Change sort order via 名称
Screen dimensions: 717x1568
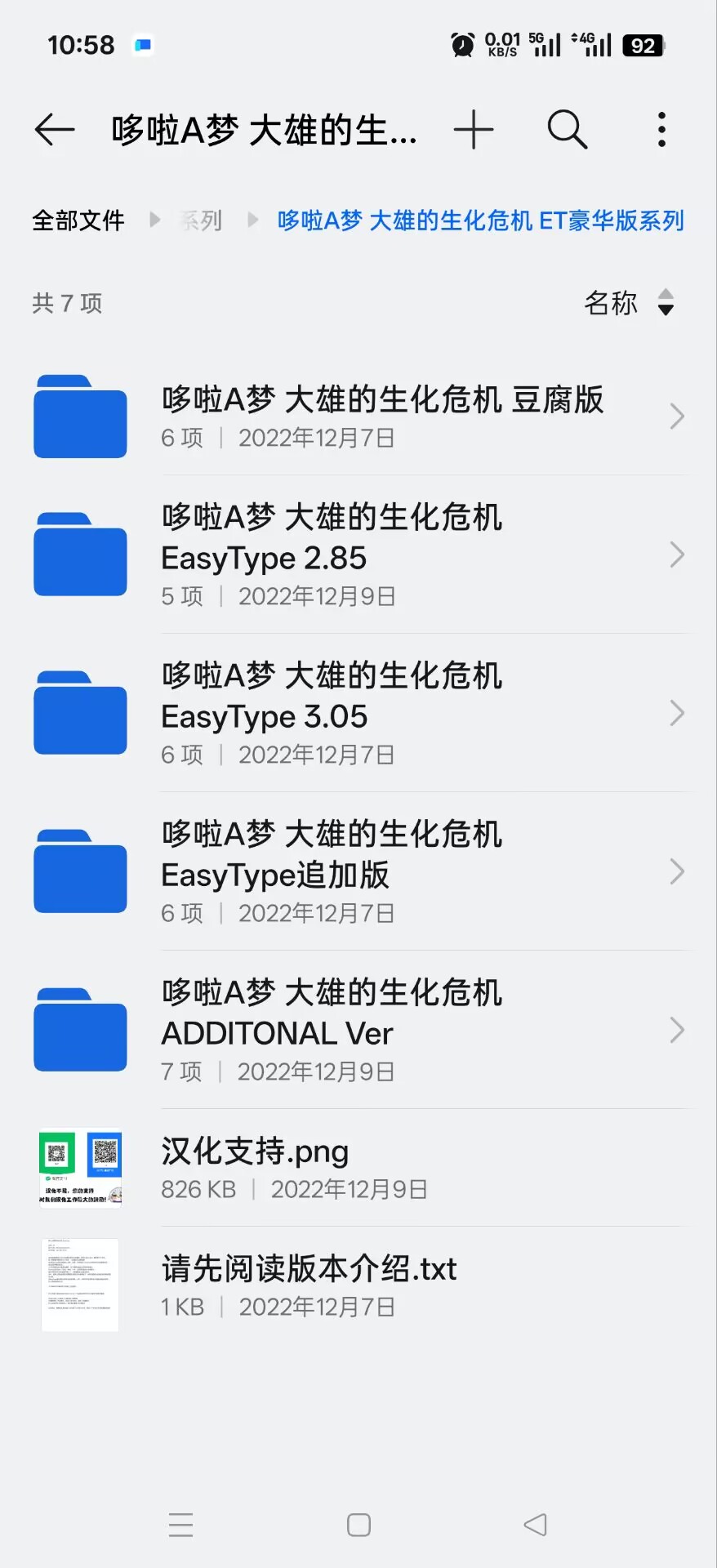(x=629, y=303)
